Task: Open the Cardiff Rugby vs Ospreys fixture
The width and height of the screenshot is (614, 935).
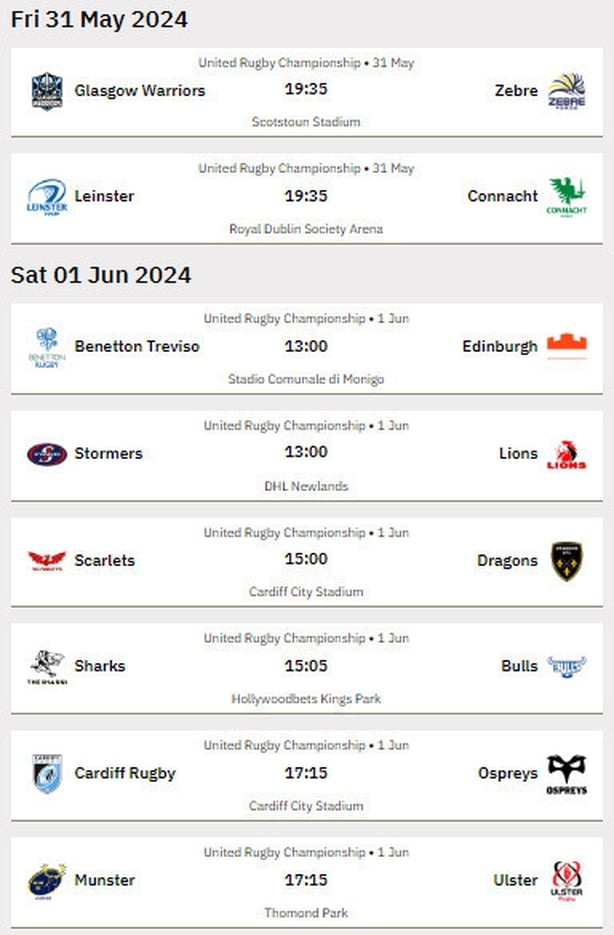Action: [x=306, y=774]
